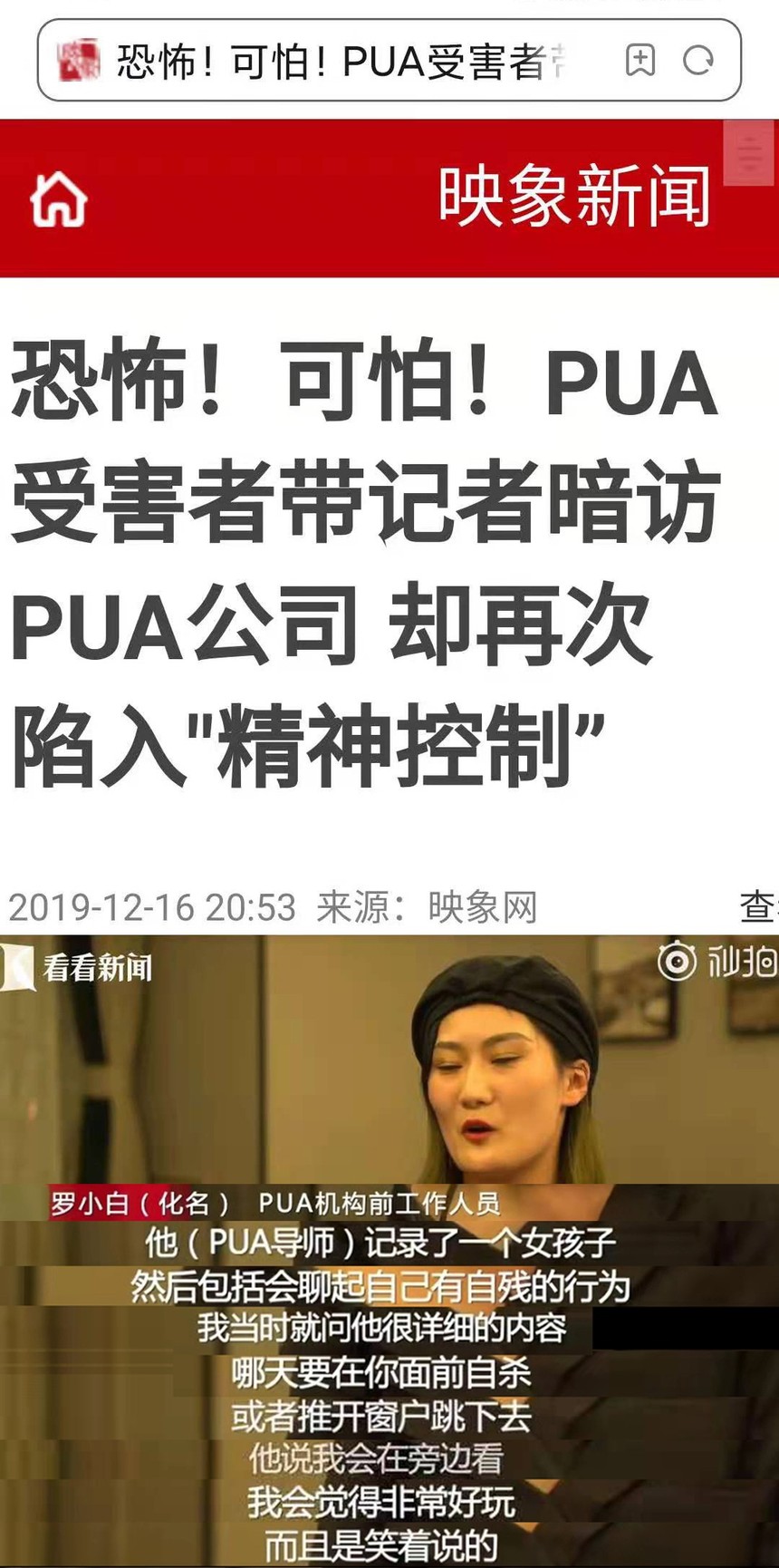
Task: Open the hamburger menu in the red header
Action: pyautogui.click(x=750, y=154)
